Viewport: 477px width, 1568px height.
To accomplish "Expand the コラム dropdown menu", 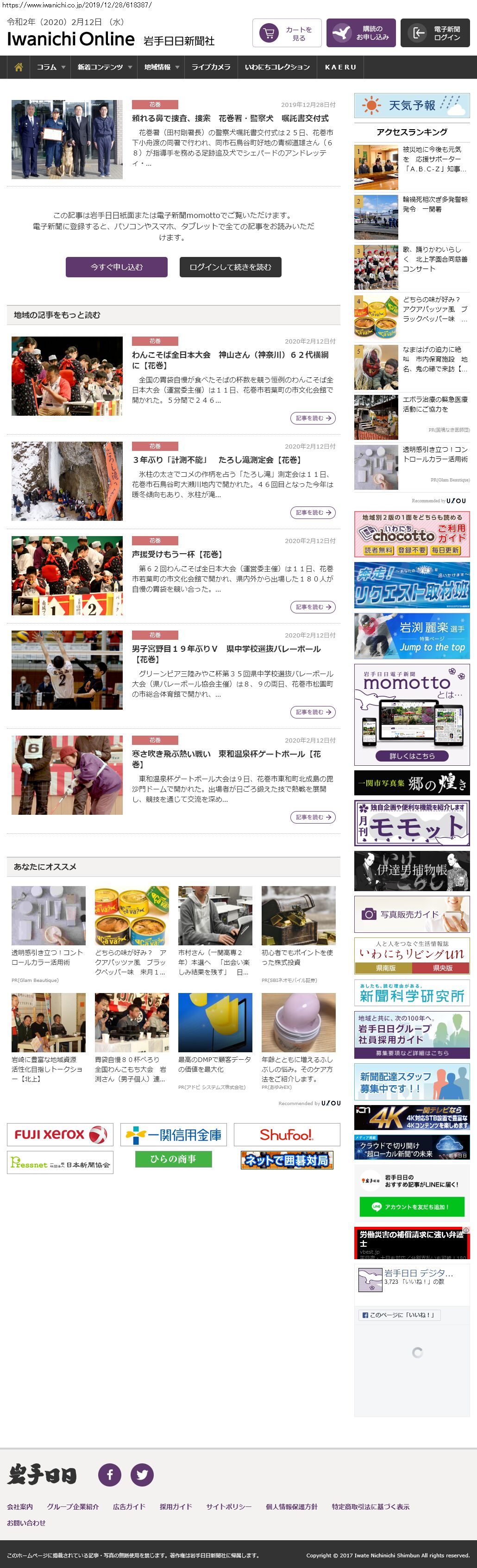I will (50, 67).
